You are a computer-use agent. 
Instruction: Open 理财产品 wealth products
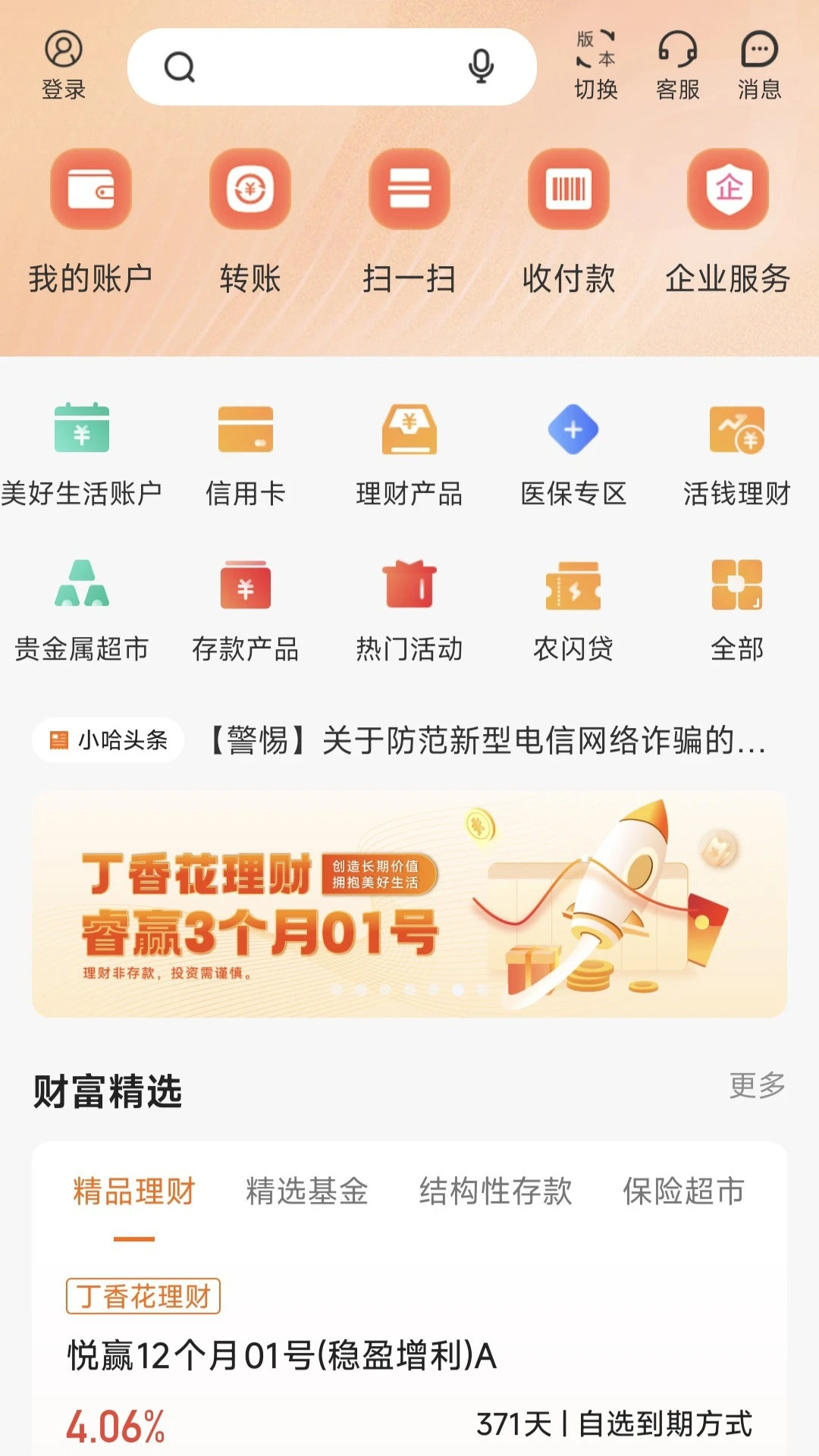[x=409, y=451]
